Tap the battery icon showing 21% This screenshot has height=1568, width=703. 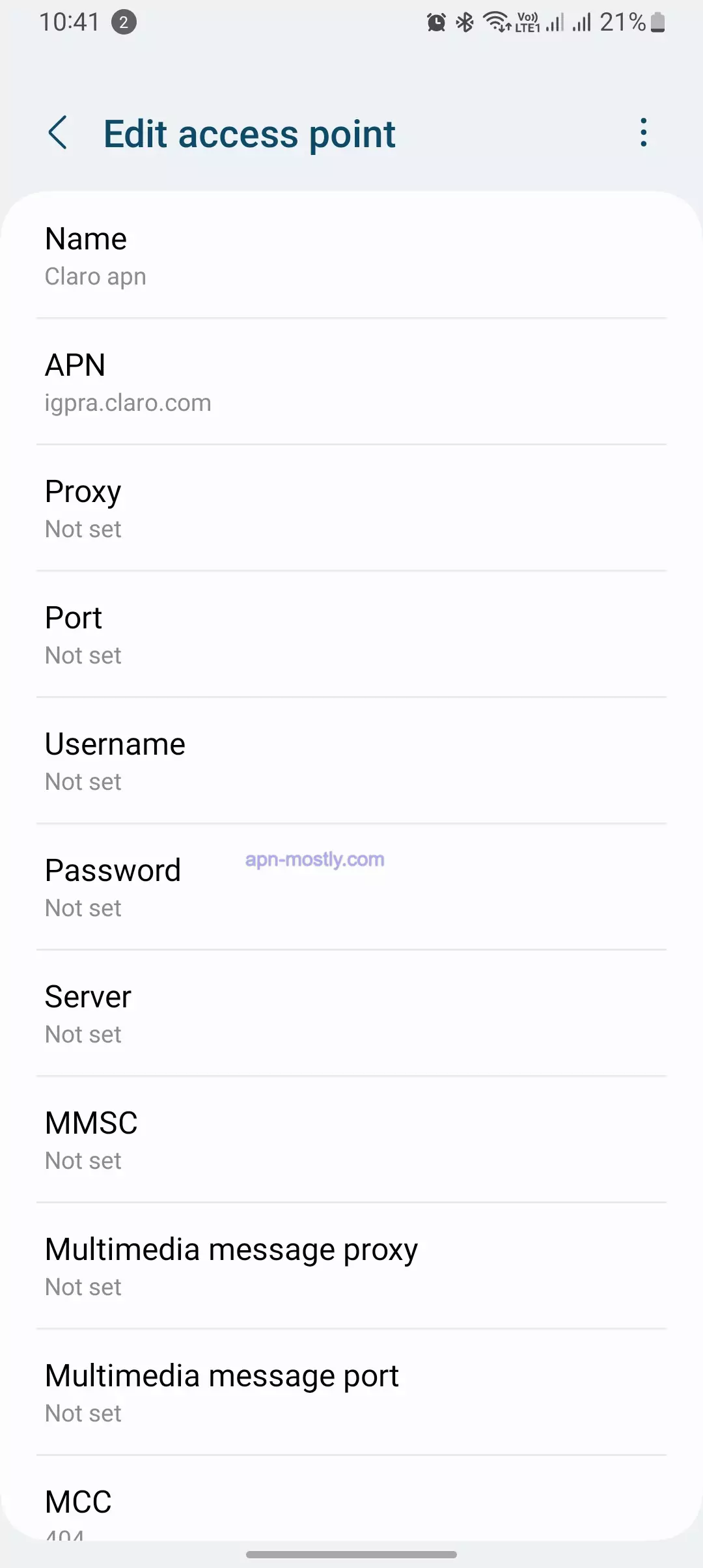pos(657,21)
